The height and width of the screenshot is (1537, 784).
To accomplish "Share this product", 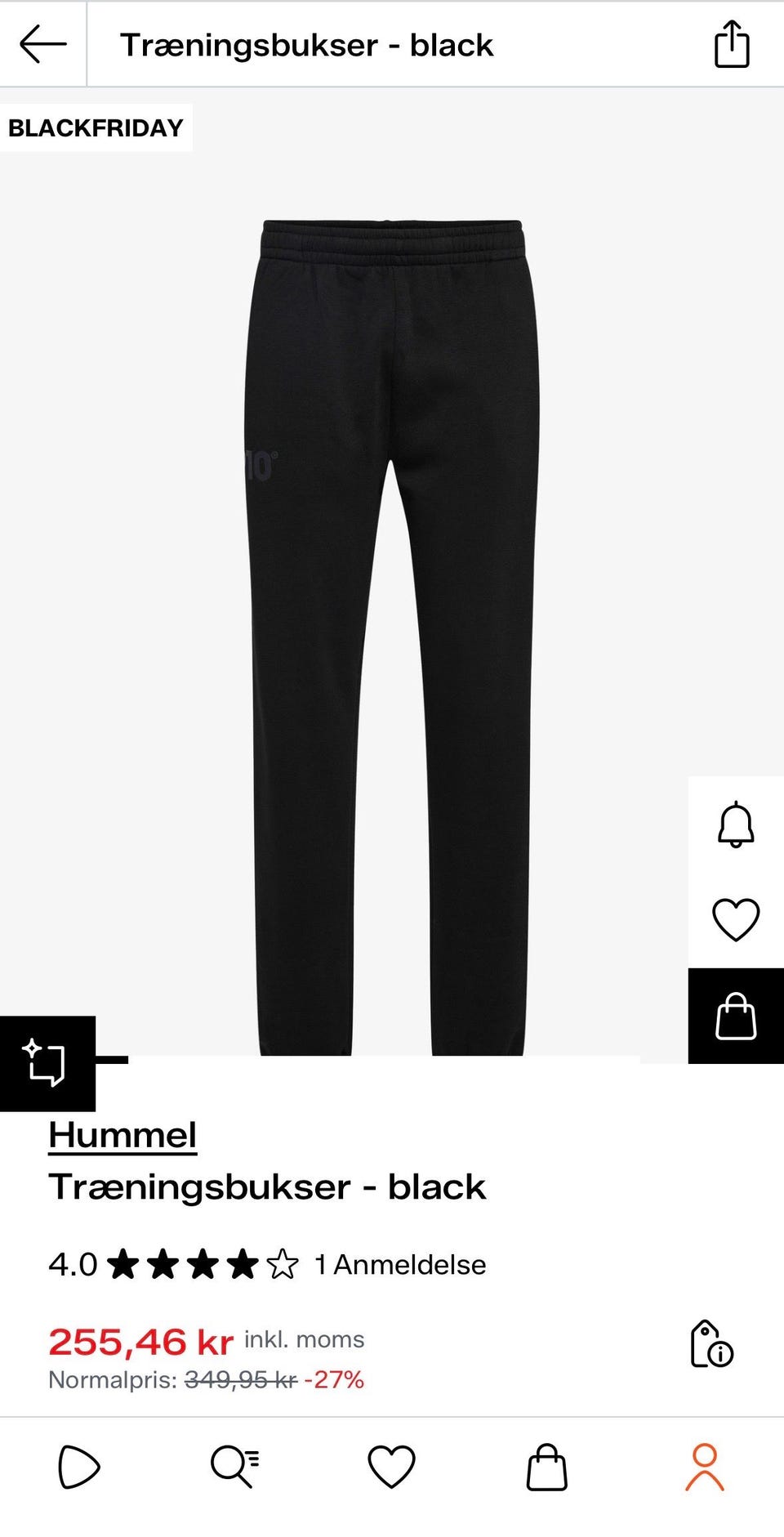I will coord(731,44).
